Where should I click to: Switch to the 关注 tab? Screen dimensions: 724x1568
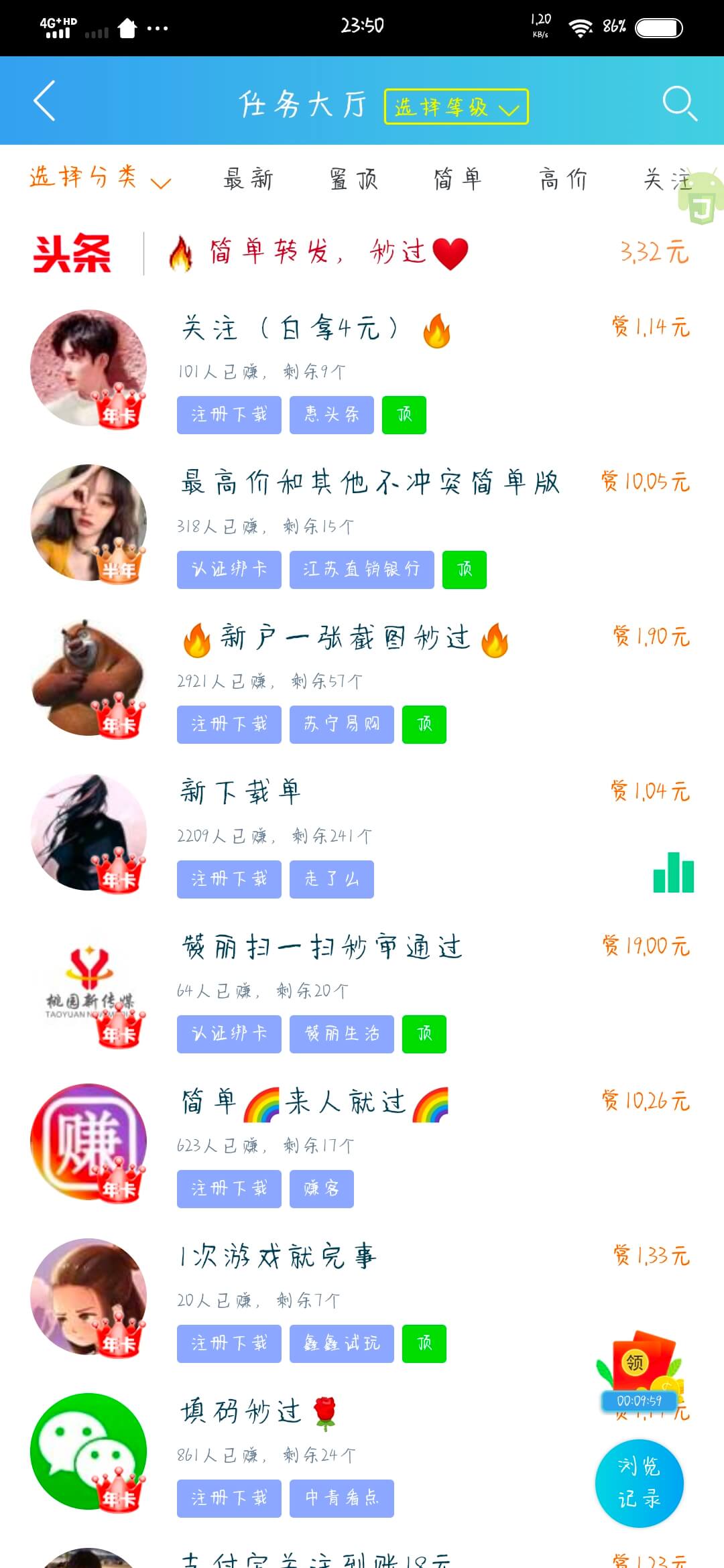click(667, 179)
